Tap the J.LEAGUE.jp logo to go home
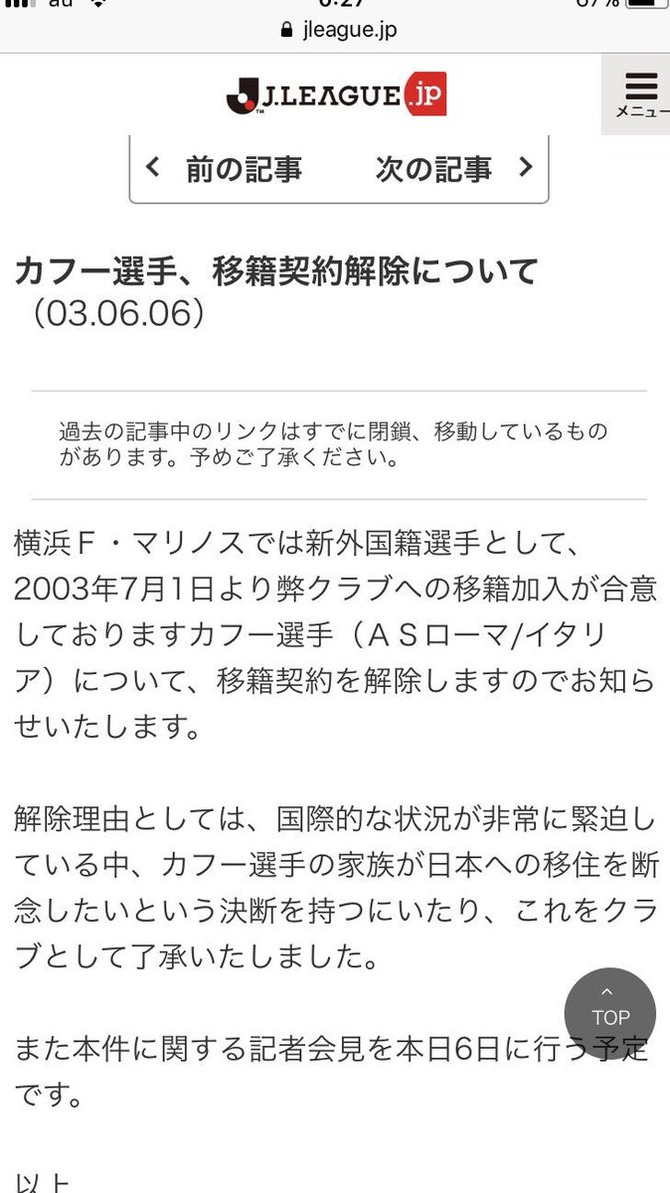670x1193 pixels. click(x=336, y=94)
